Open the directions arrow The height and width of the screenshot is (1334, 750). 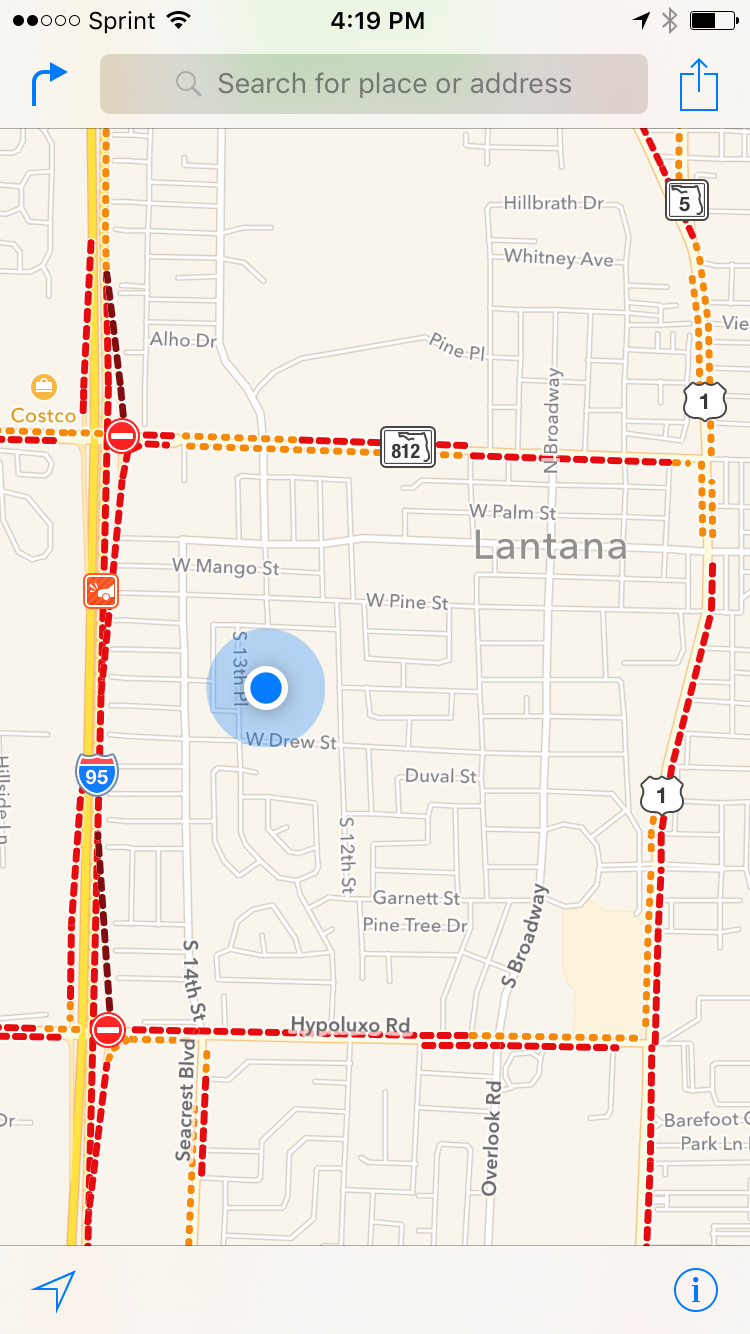(48, 84)
